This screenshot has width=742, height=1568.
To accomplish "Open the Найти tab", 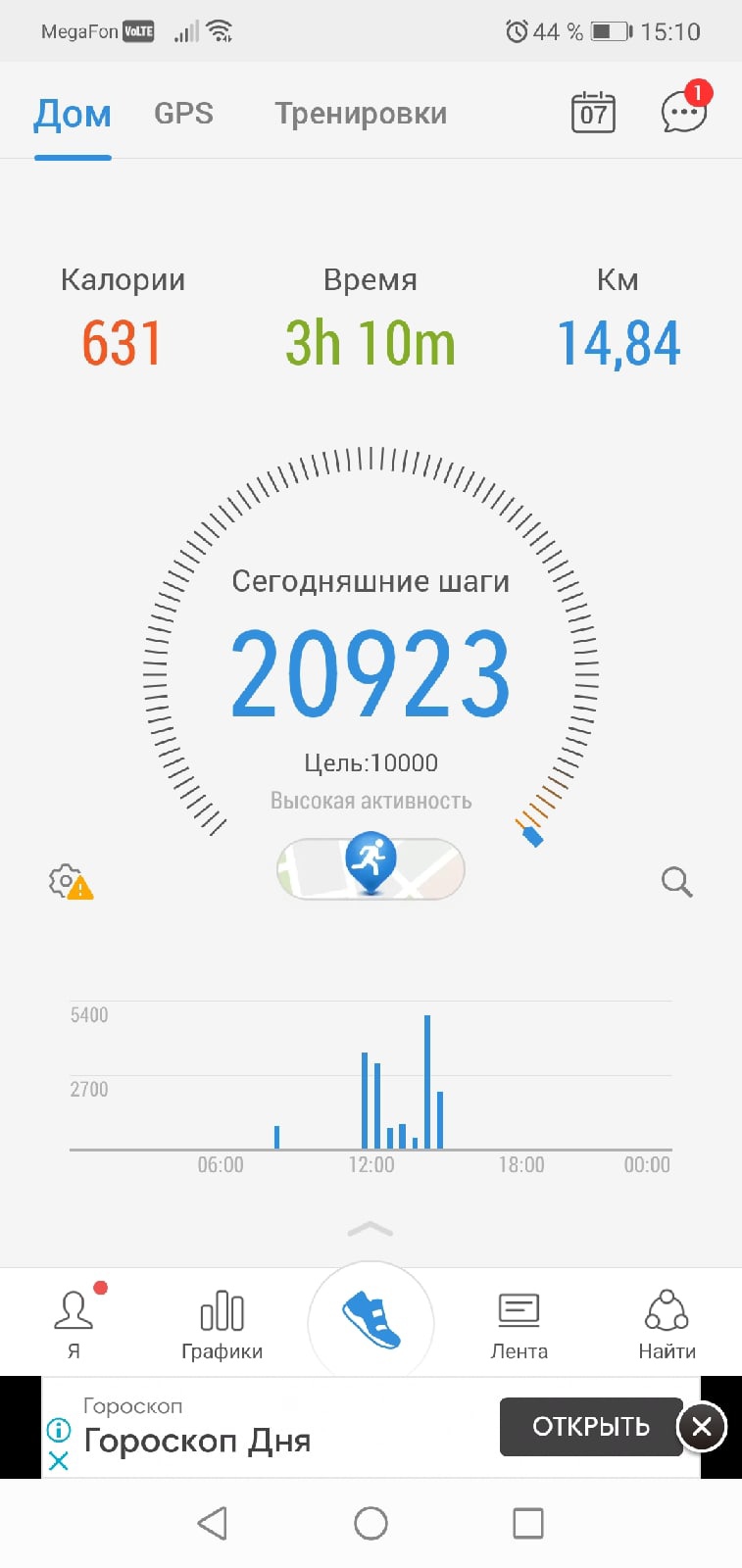I will pos(667,1323).
